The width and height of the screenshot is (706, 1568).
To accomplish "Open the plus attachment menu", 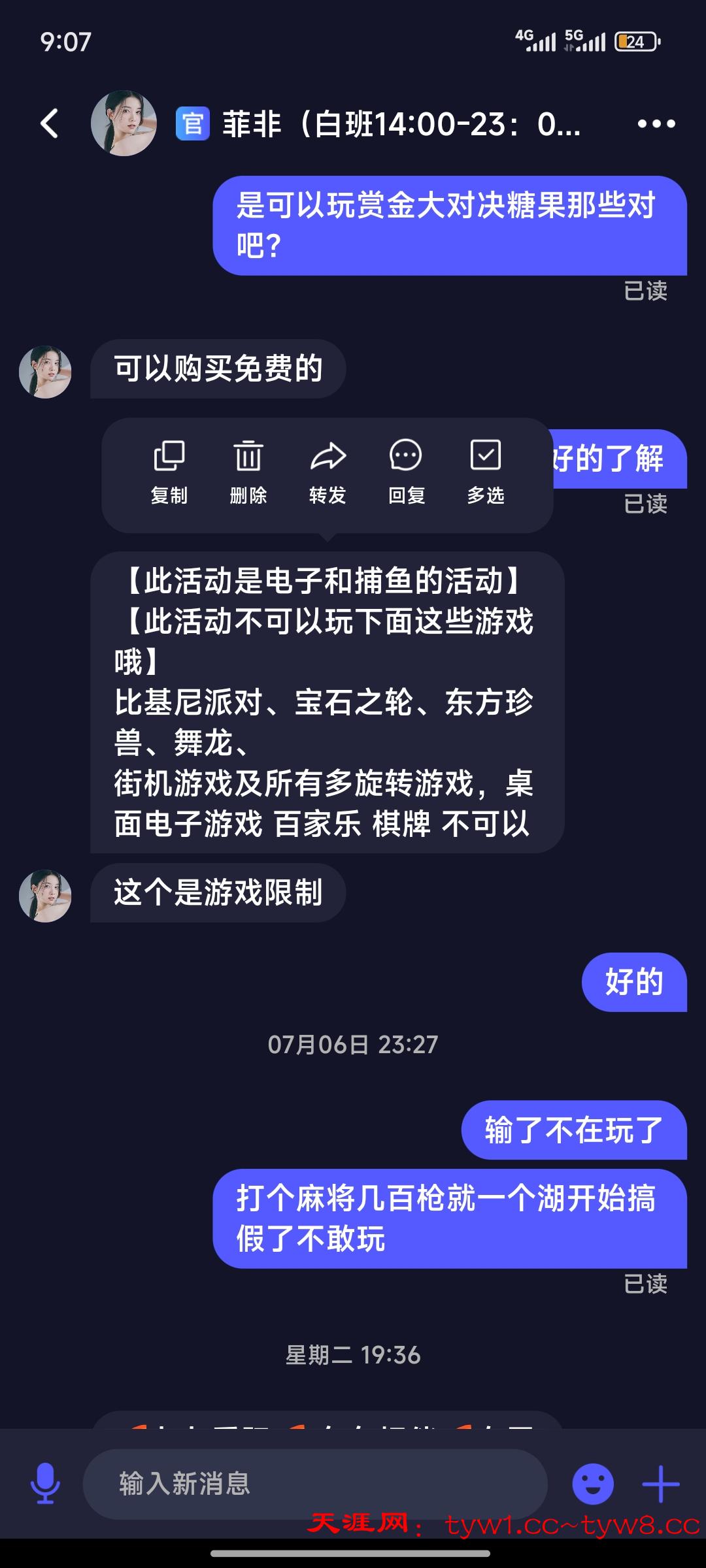I will [x=660, y=1484].
